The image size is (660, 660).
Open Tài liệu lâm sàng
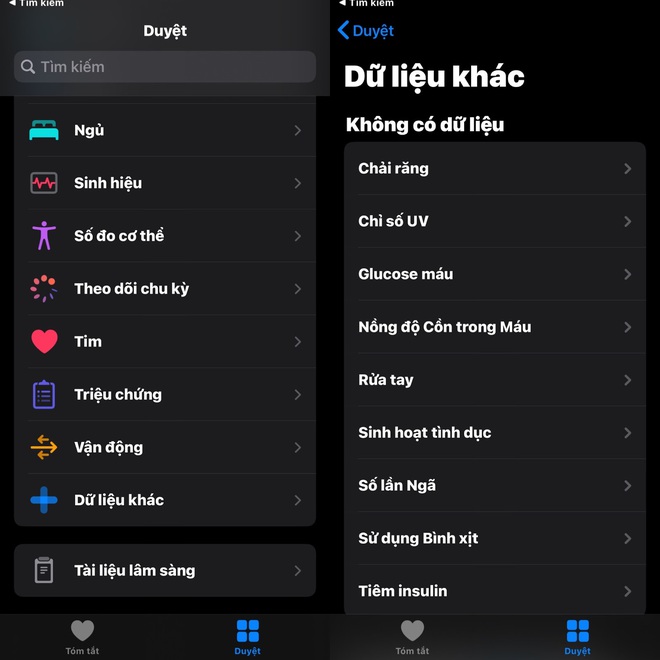(165, 571)
